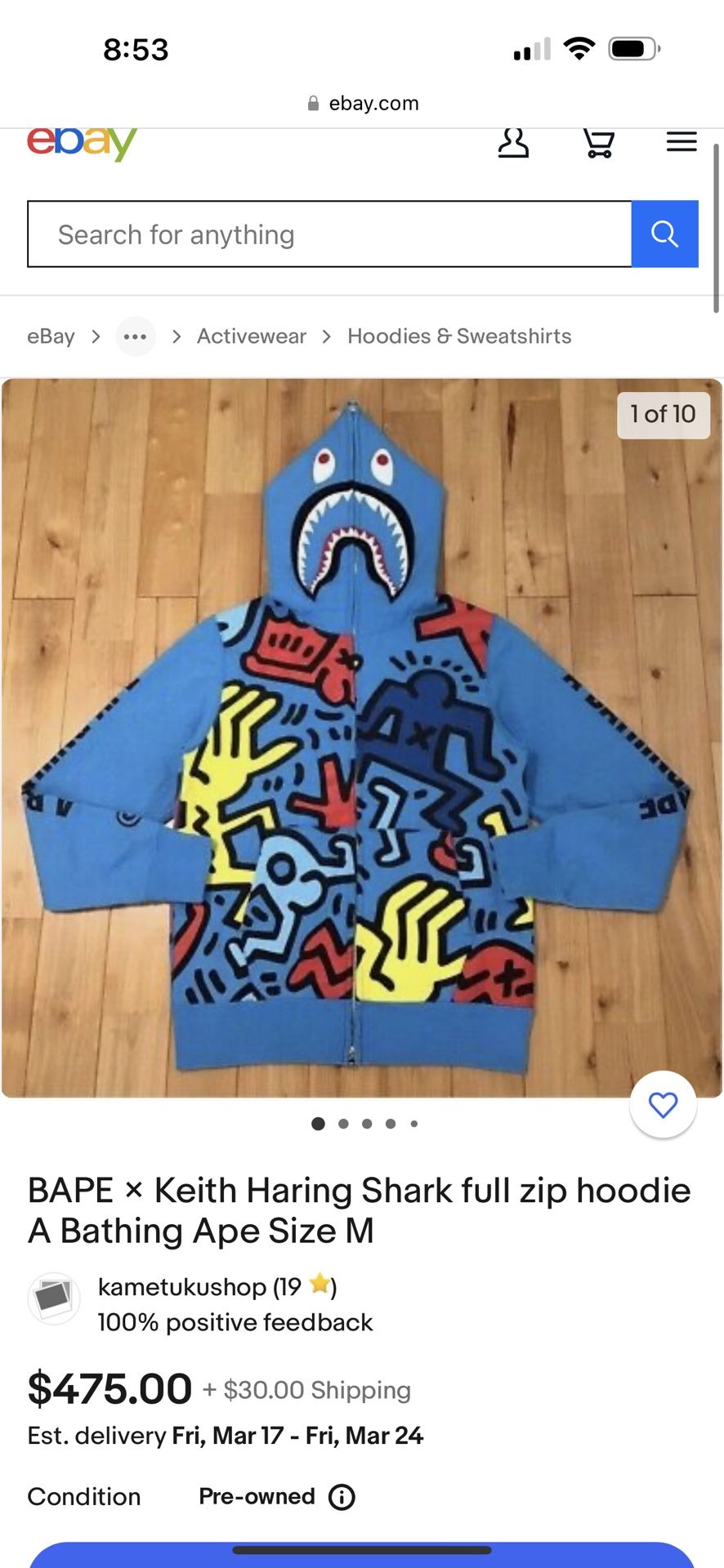Viewport: 724px width, 1568px height.
Task: Go to the Activewear category
Action: [252, 336]
